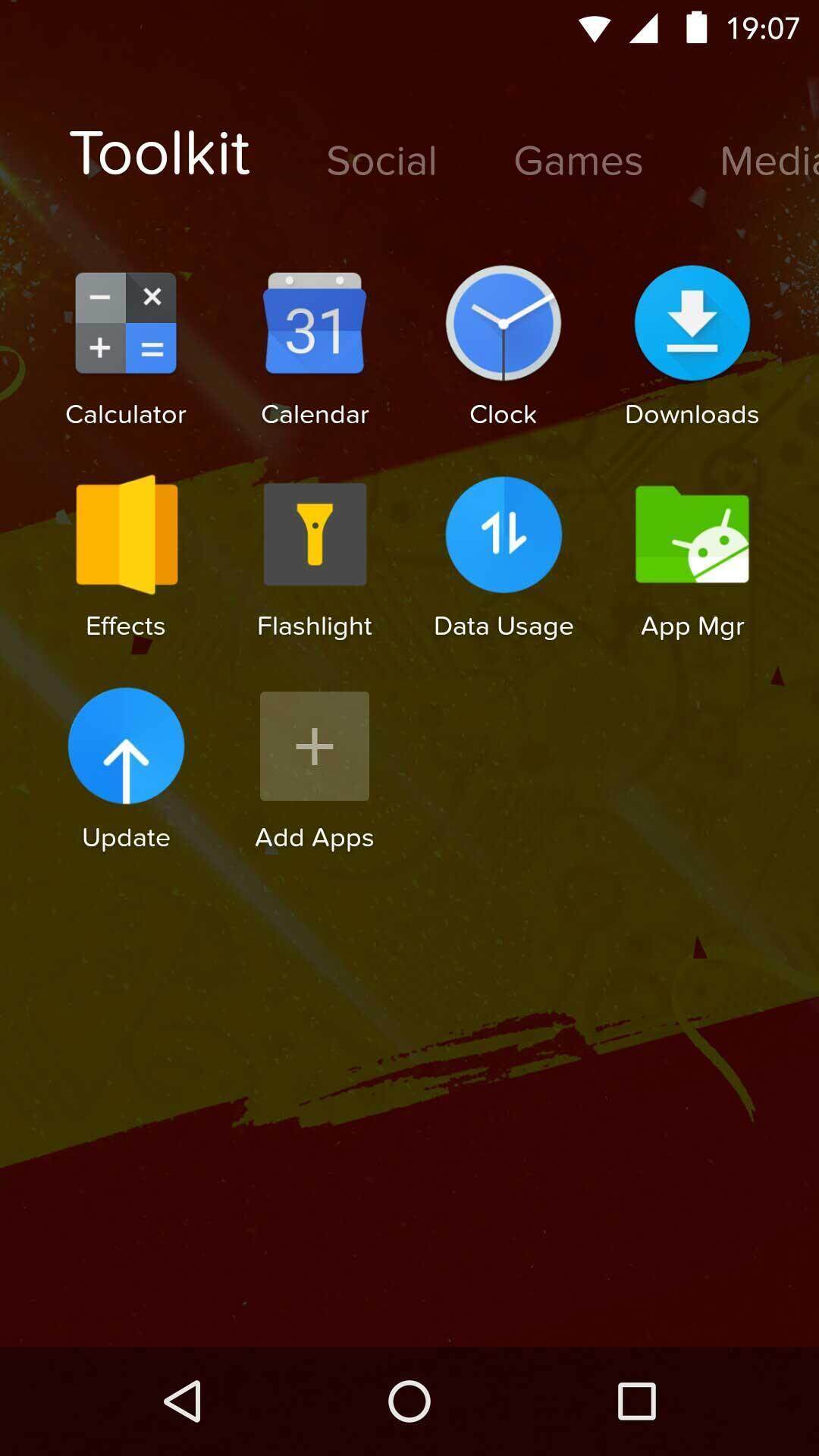Tap the Update icon
The width and height of the screenshot is (819, 1456).
126,746
